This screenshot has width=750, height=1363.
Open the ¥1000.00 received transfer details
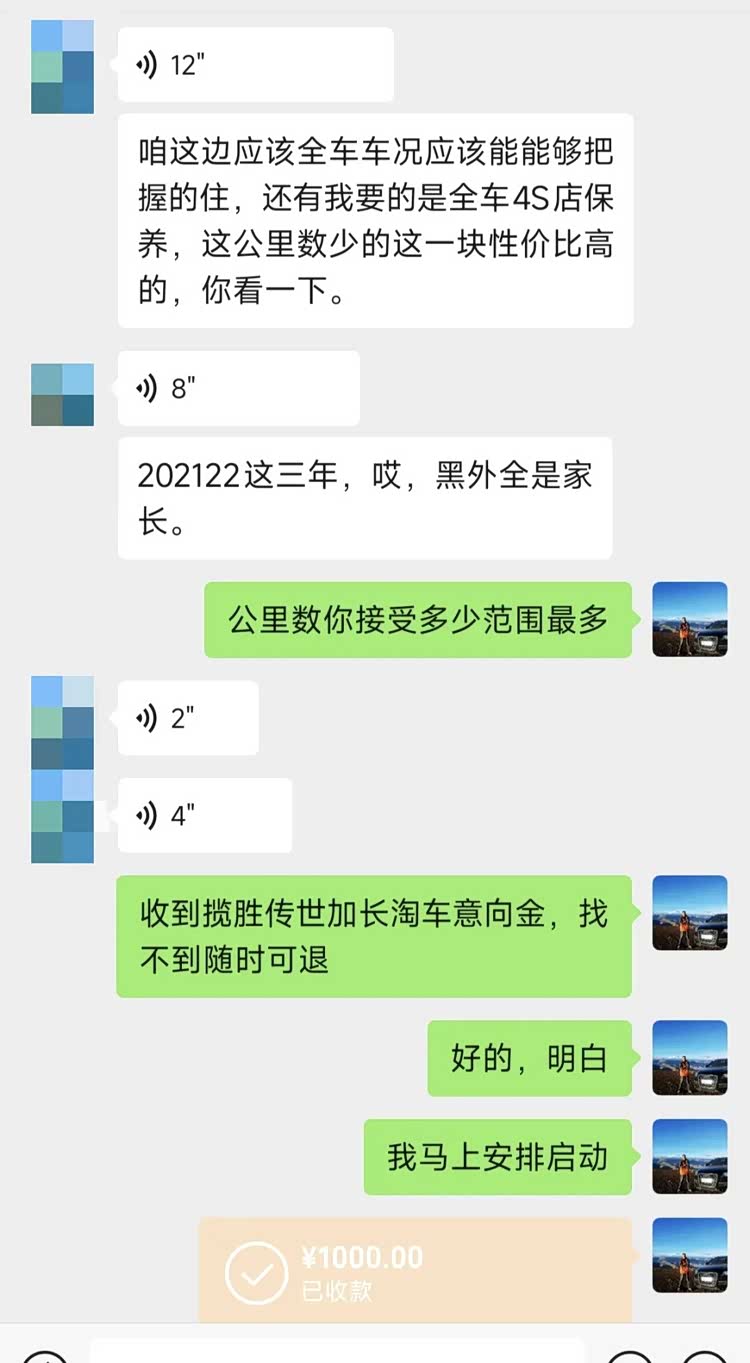tap(415, 1270)
